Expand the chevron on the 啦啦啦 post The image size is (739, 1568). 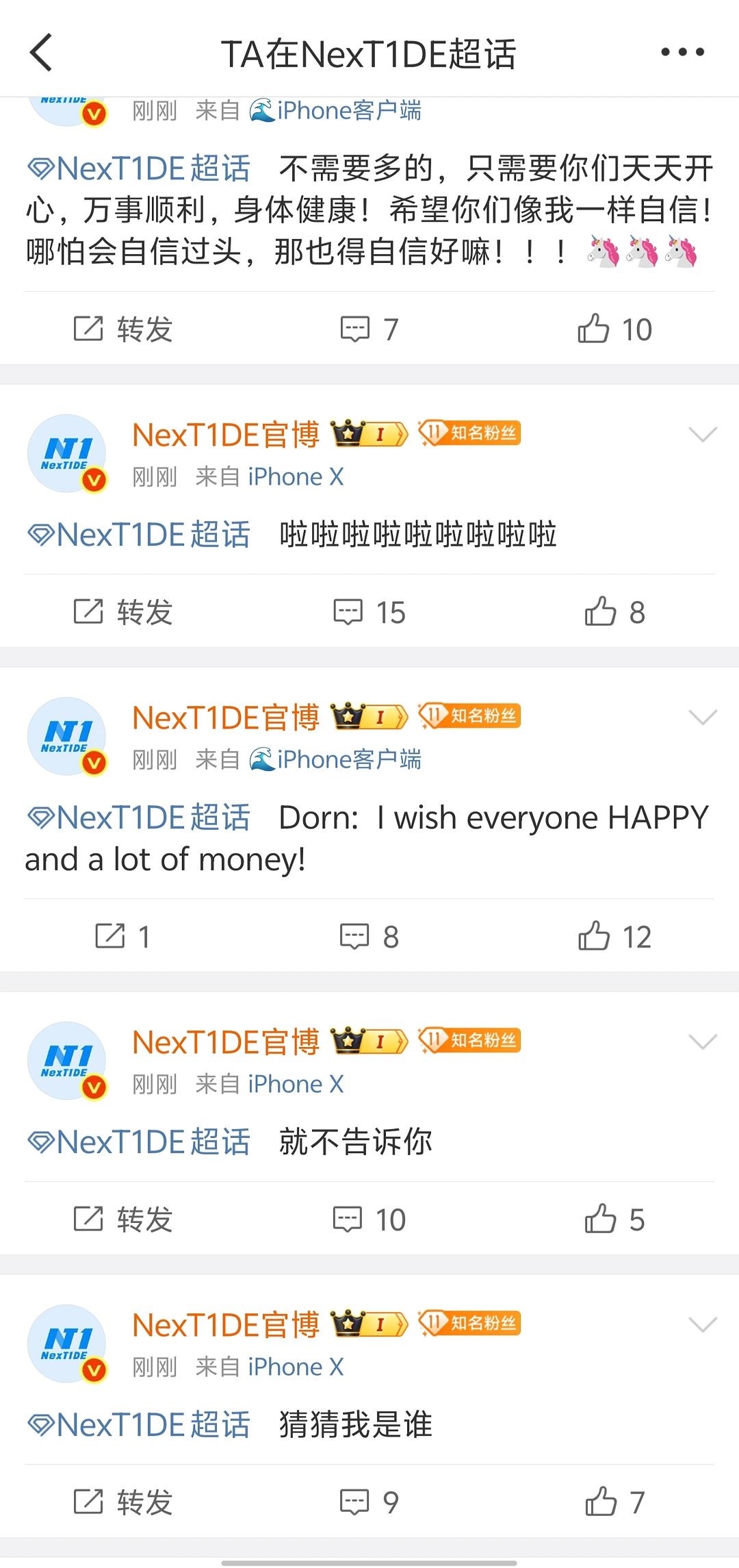[703, 434]
